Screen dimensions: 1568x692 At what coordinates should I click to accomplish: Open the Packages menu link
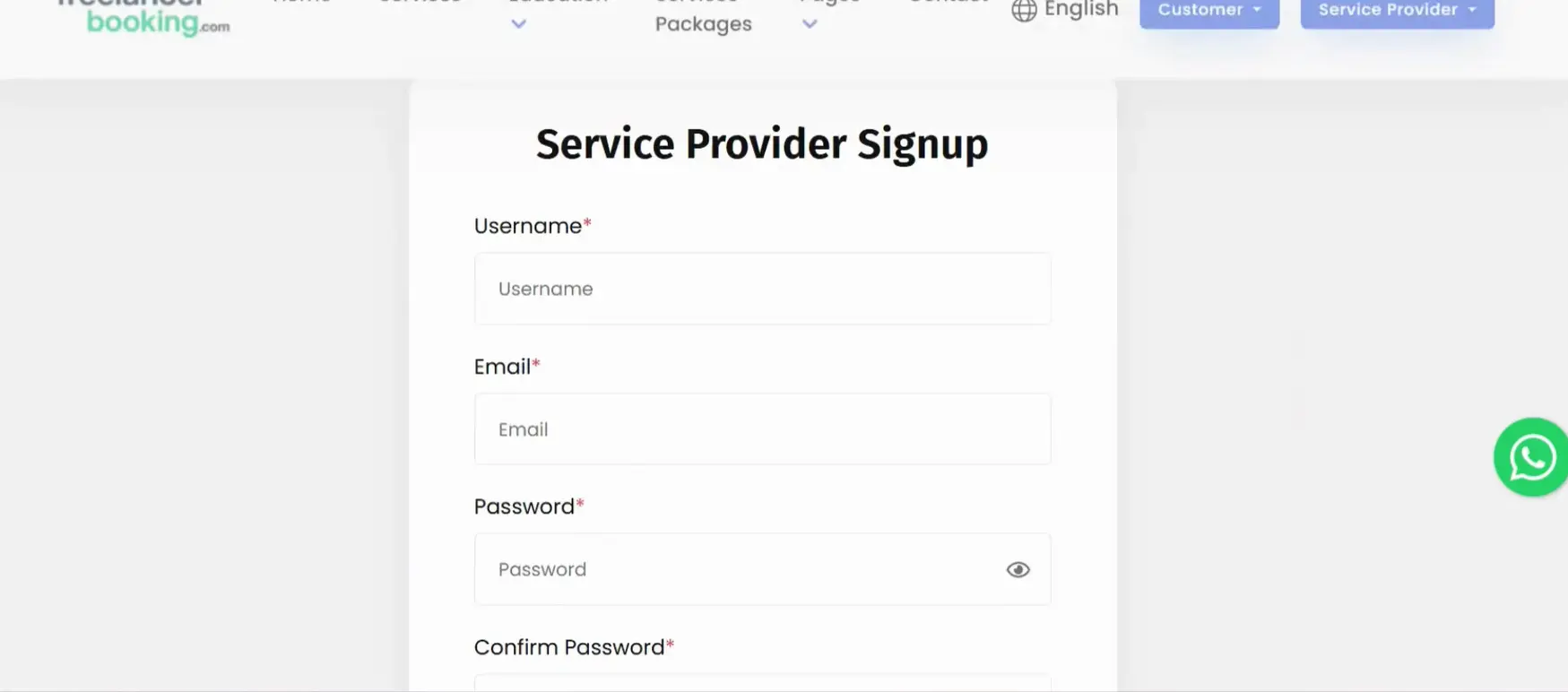click(x=703, y=23)
